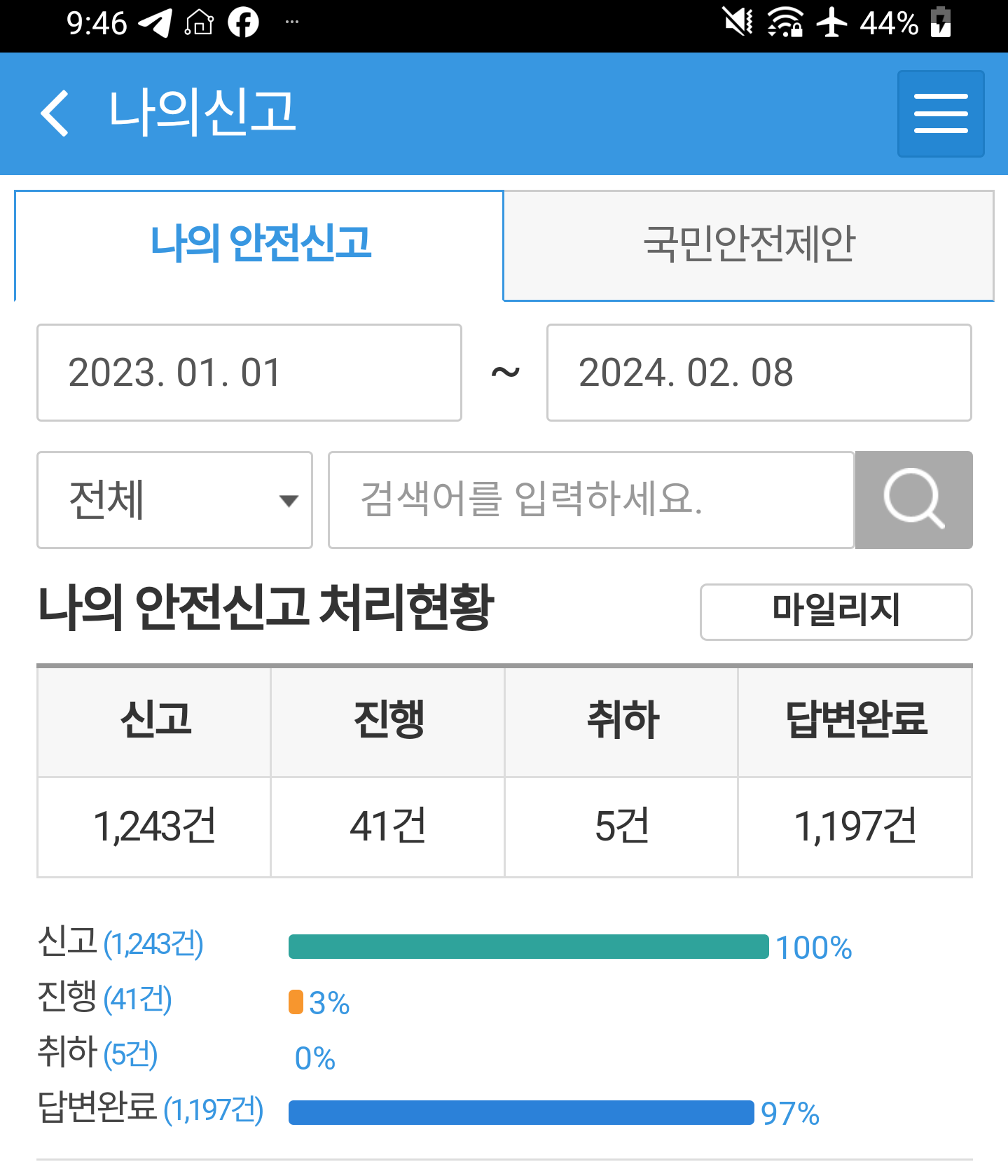Focus the 검색어를 입력하세요 search field
Image resolution: width=1008 pixels, height=1176 pixels.
point(591,500)
